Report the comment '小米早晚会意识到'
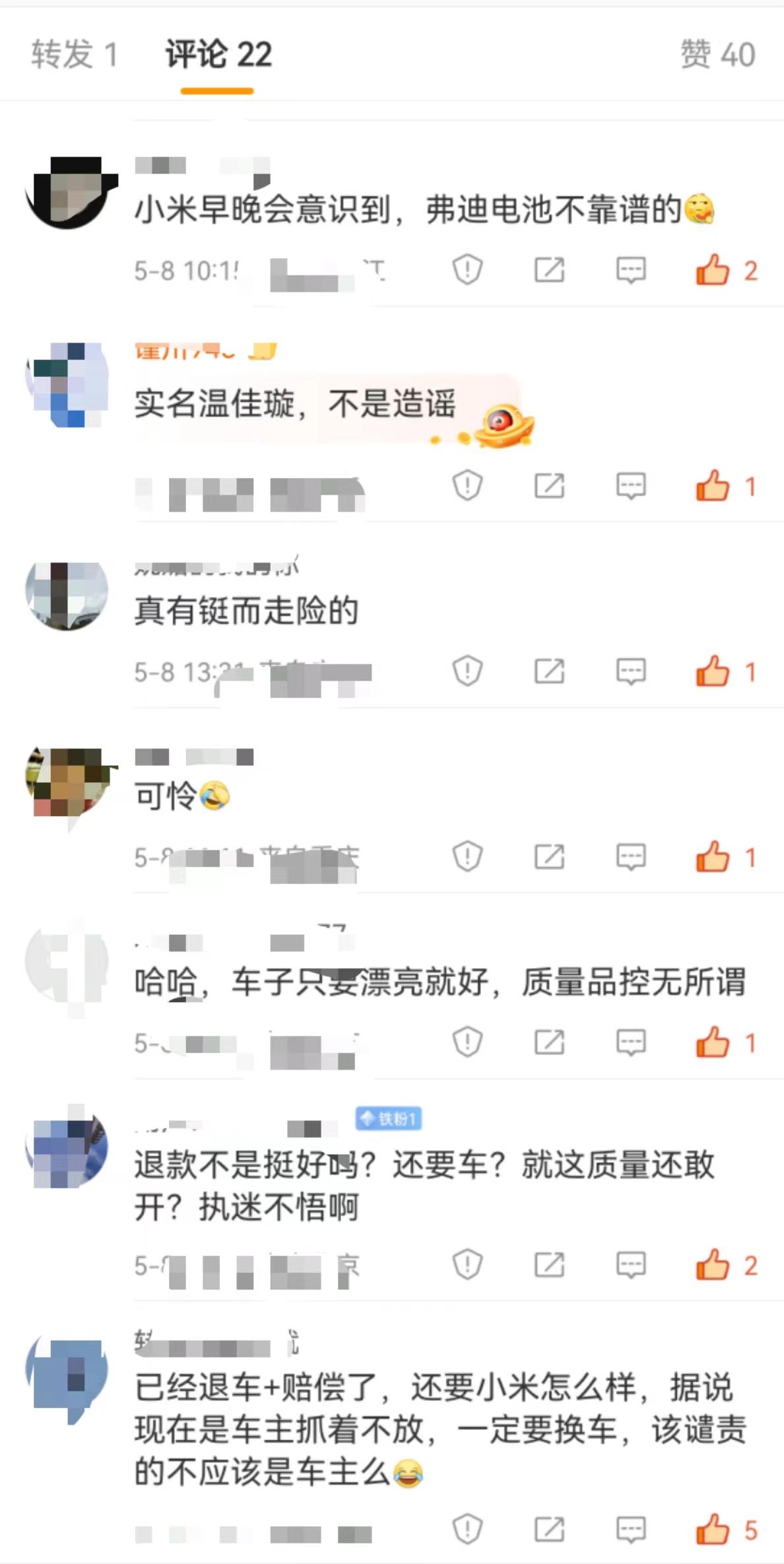The width and height of the screenshot is (784, 1564). [x=467, y=270]
